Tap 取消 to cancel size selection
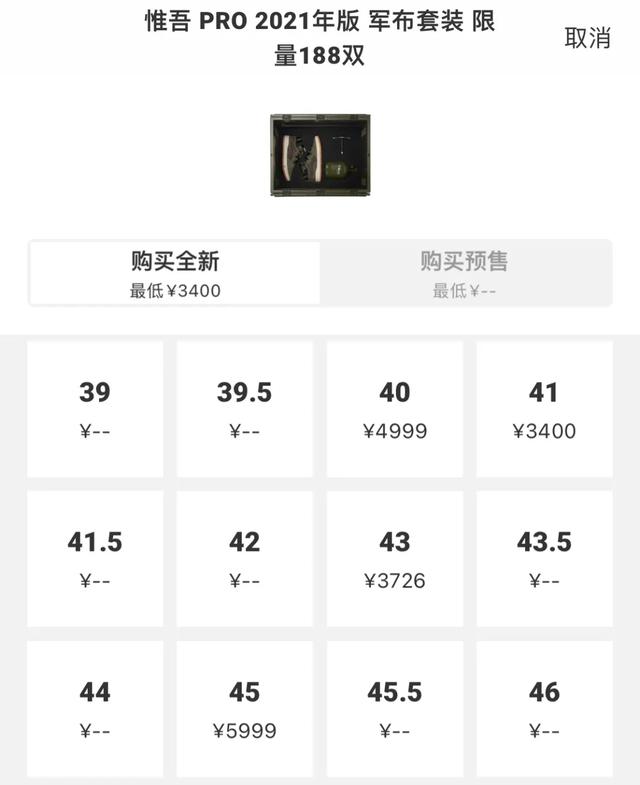The width and height of the screenshot is (640, 785). click(588, 38)
